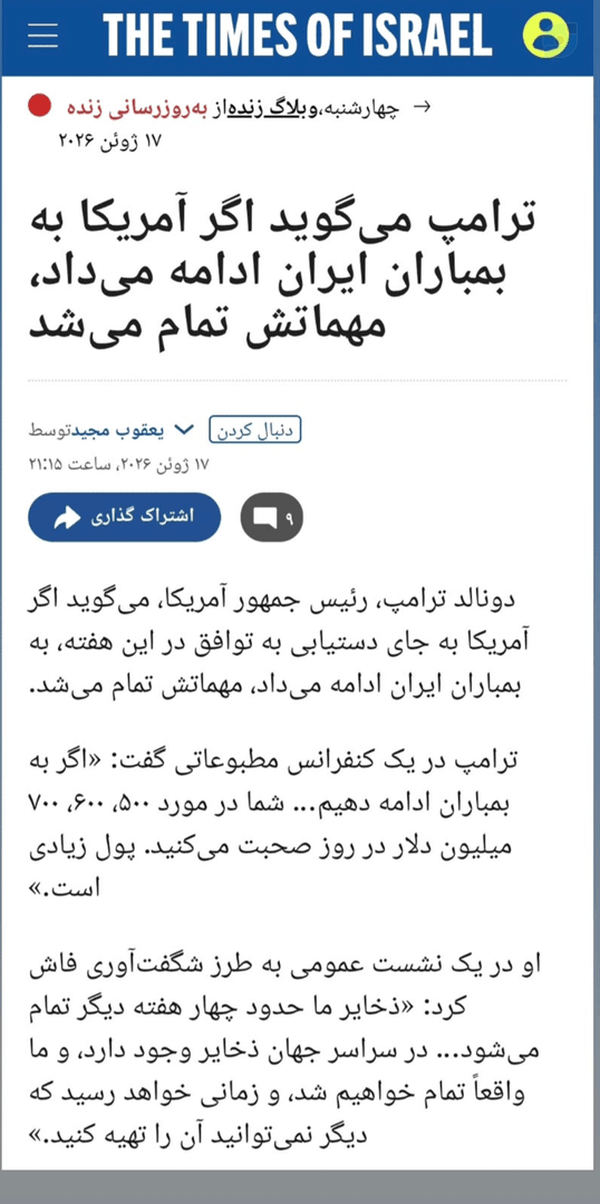Screen dimensions: 600x1204
Task: Share the article (اشتراک گذاری)
Action: [x=124, y=518]
